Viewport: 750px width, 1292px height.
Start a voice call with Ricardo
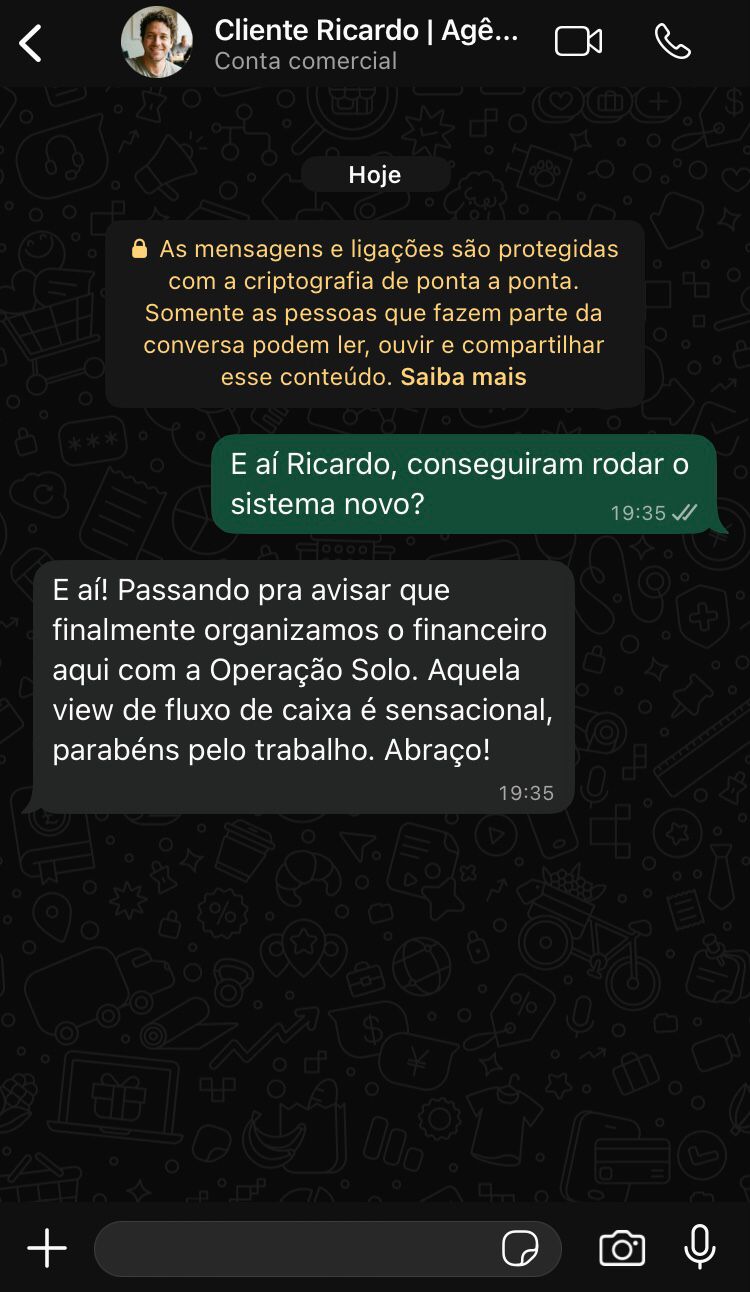coord(675,42)
